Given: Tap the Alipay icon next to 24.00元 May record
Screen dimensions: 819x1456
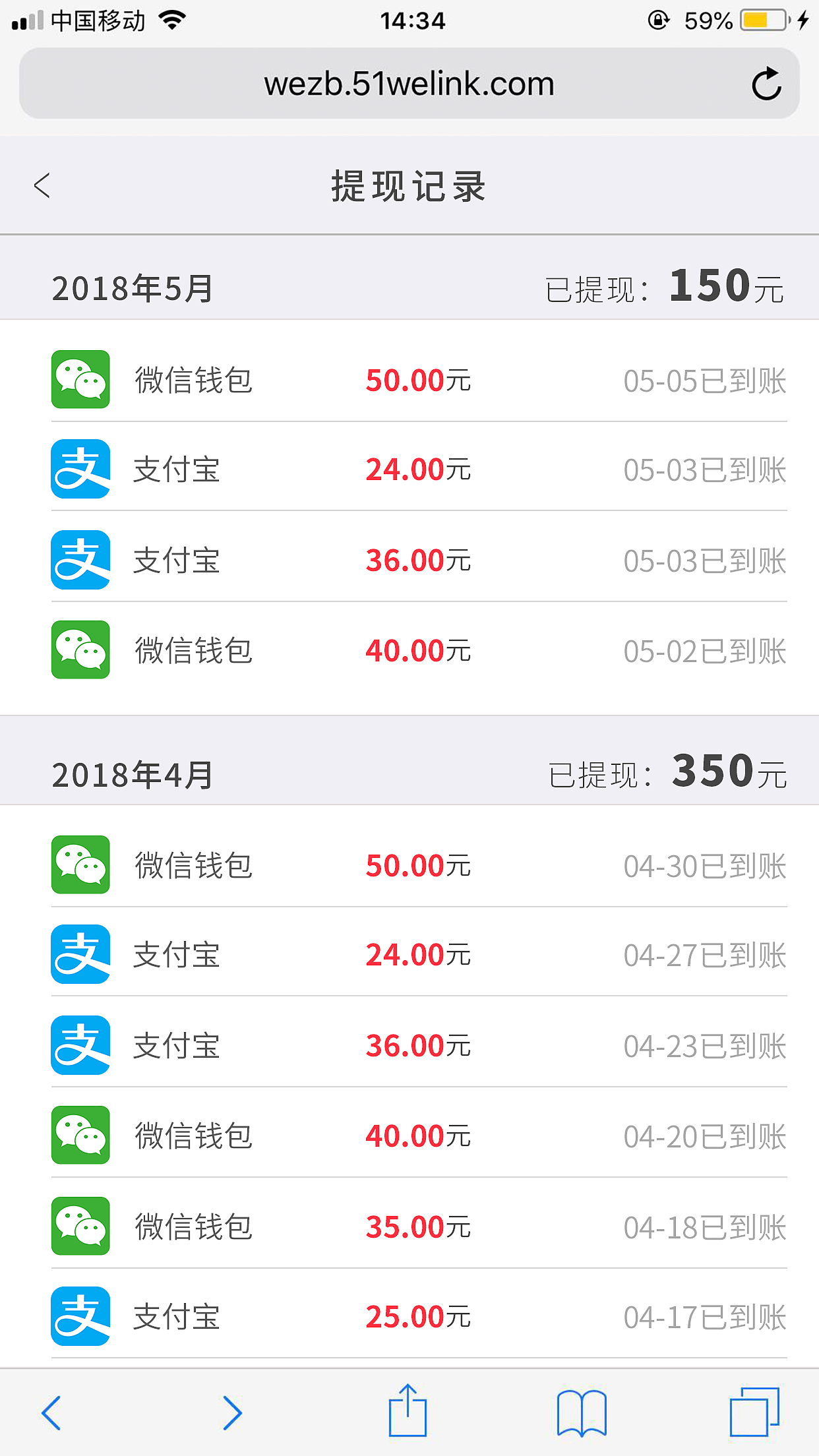Looking at the screenshot, I should (x=80, y=470).
